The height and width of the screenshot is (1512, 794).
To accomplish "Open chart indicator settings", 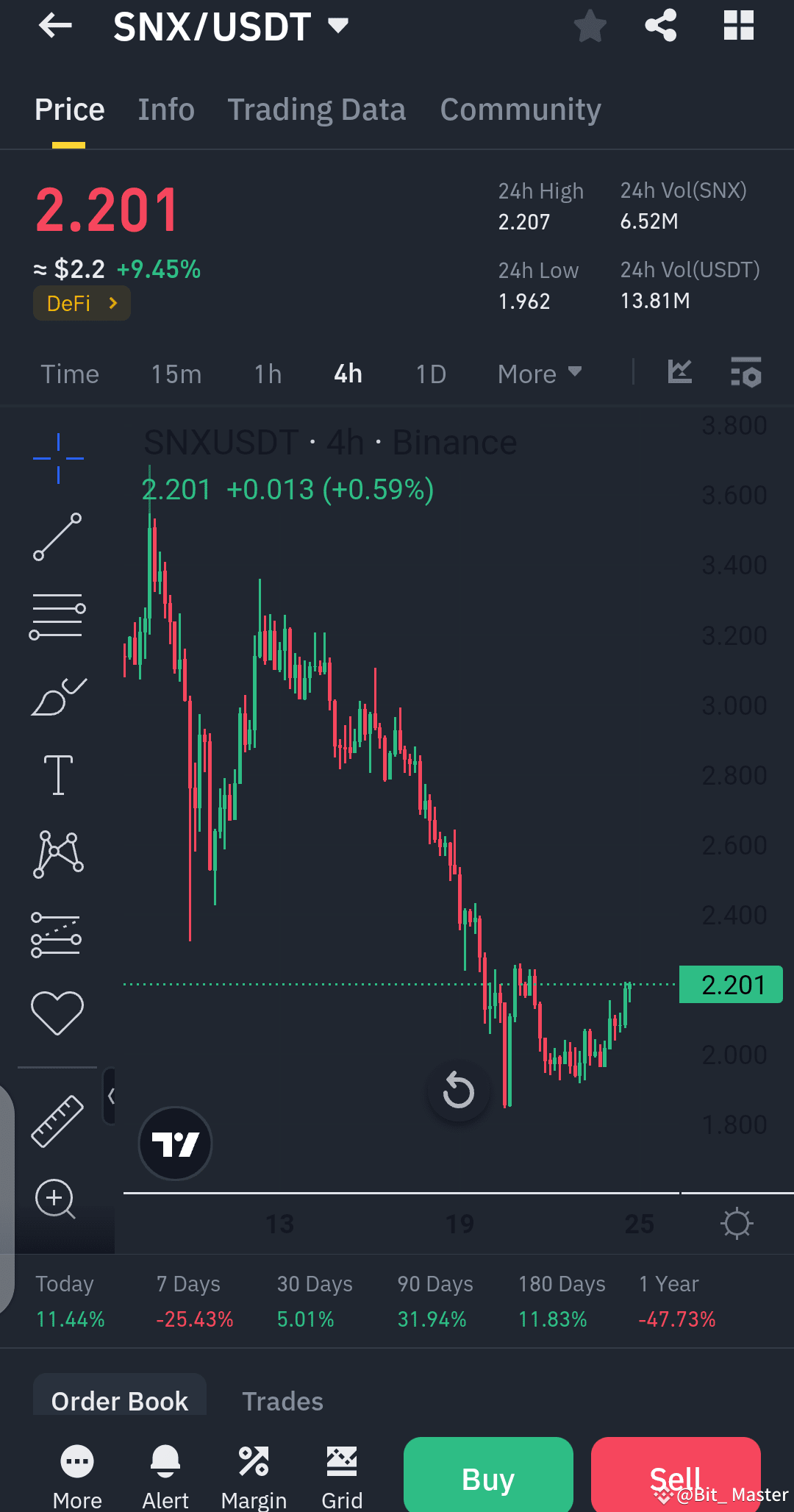I will point(745,374).
